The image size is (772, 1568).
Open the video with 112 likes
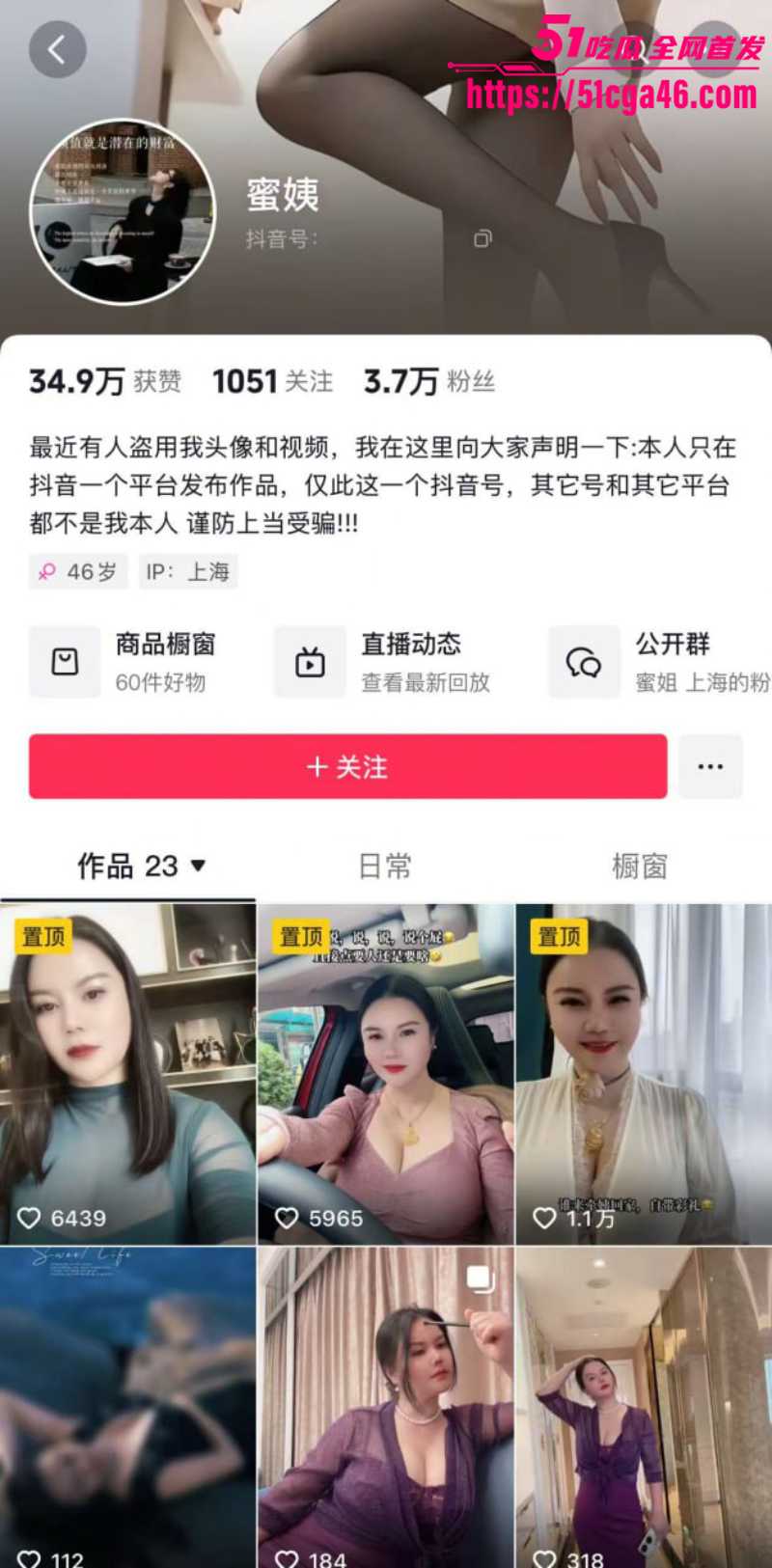[x=127, y=1407]
